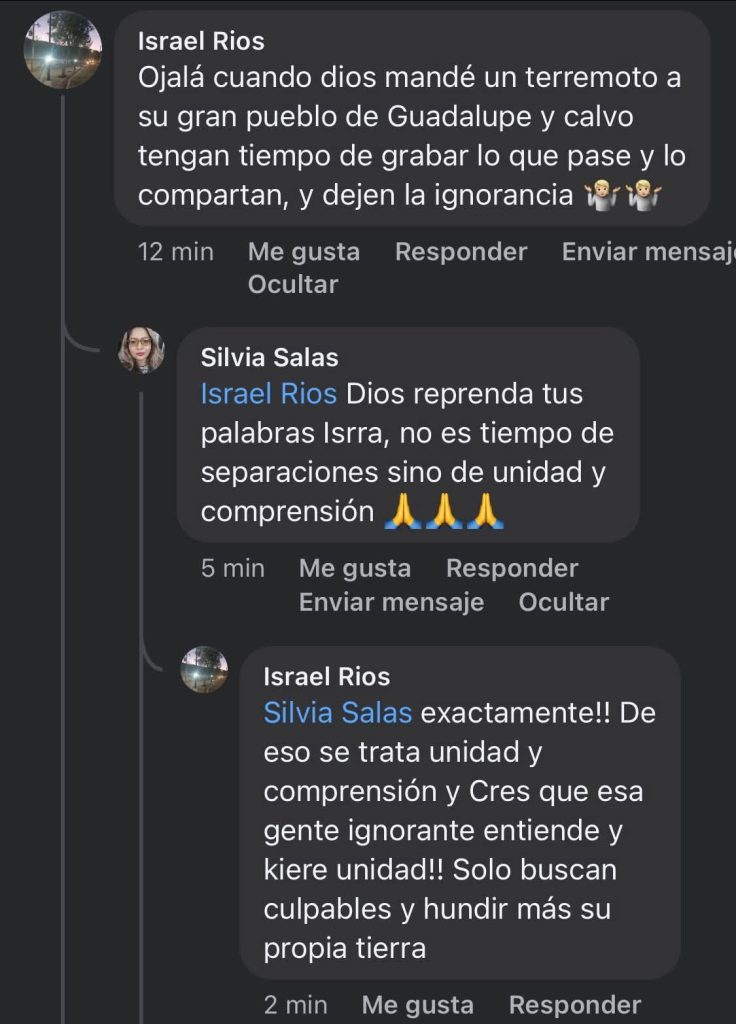Tap Responder under Israel Rios's 2 min reply

pyautogui.click(x=574, y=1004)
